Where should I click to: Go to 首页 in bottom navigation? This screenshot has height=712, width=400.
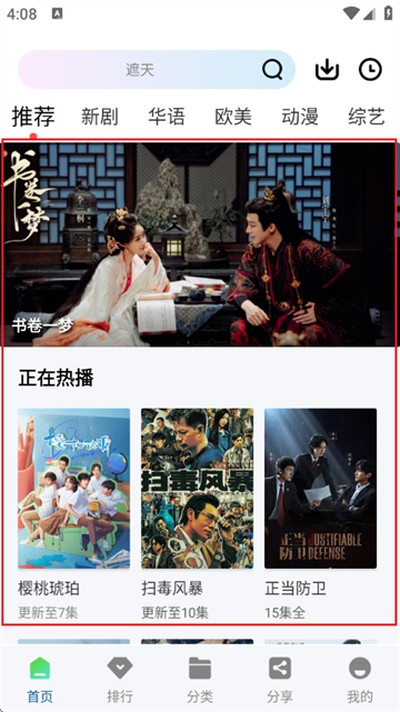click(40, 680)
